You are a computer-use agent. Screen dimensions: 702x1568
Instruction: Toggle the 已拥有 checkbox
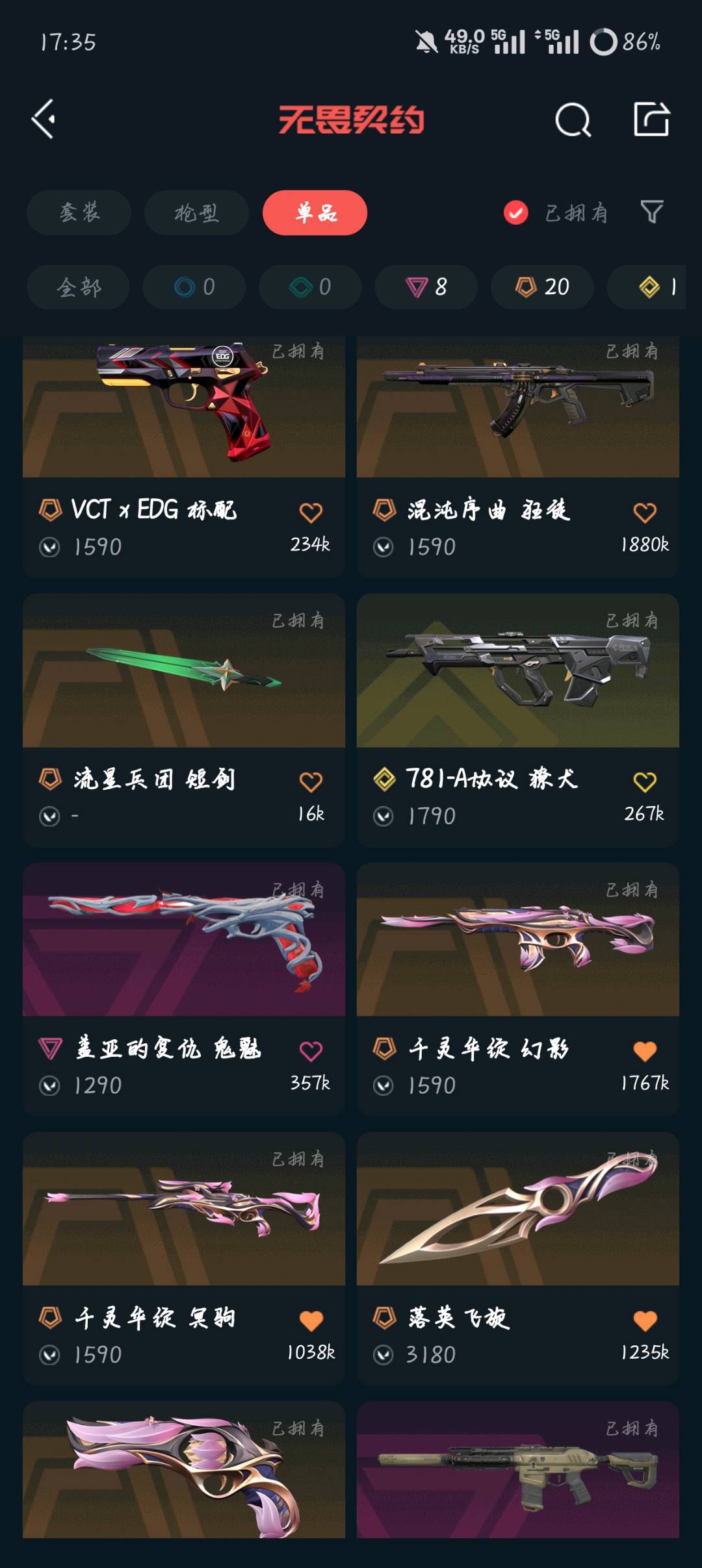(x=516, y=212)
